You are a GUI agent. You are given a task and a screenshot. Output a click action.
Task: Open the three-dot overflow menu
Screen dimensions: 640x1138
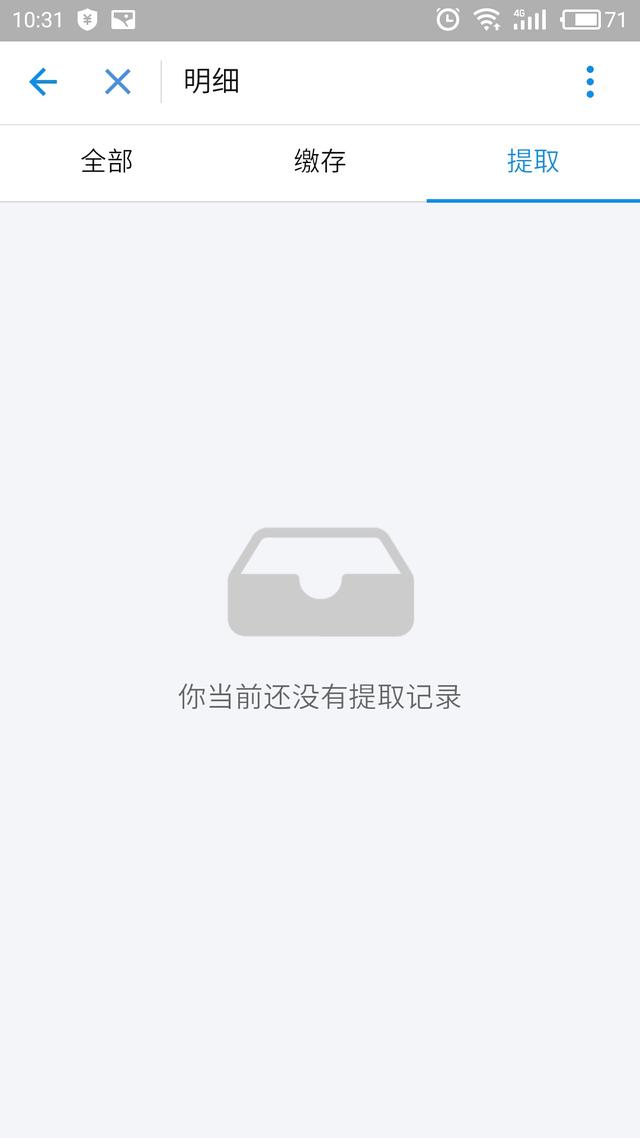click(590, 82)
